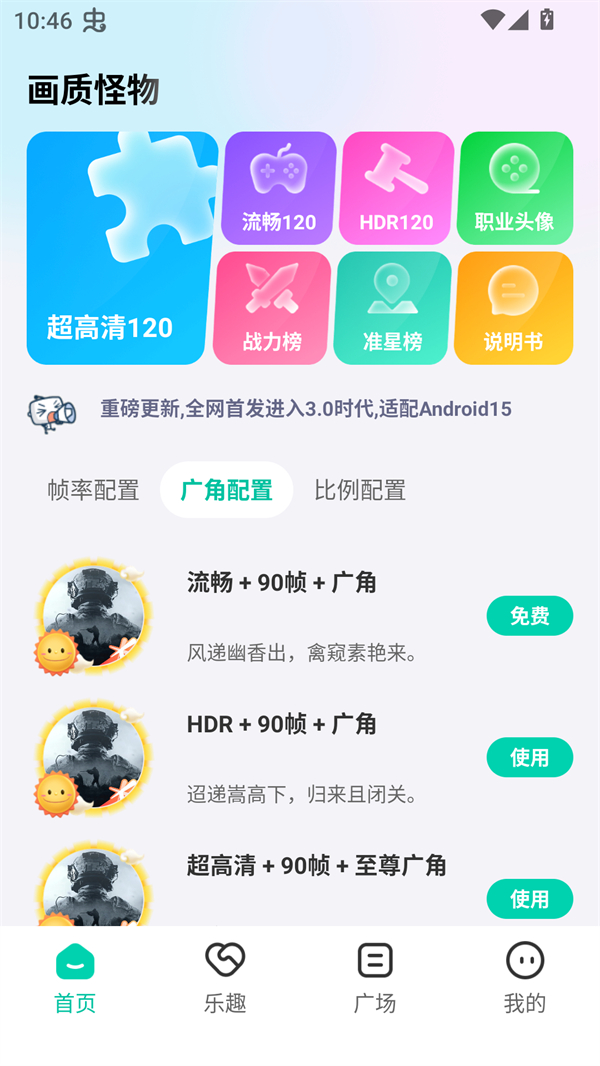Tap 使用 for HDR + 90帧 + 广角
The height and width of the screenshot is (1066, 600).
click(x=529, y=758)
